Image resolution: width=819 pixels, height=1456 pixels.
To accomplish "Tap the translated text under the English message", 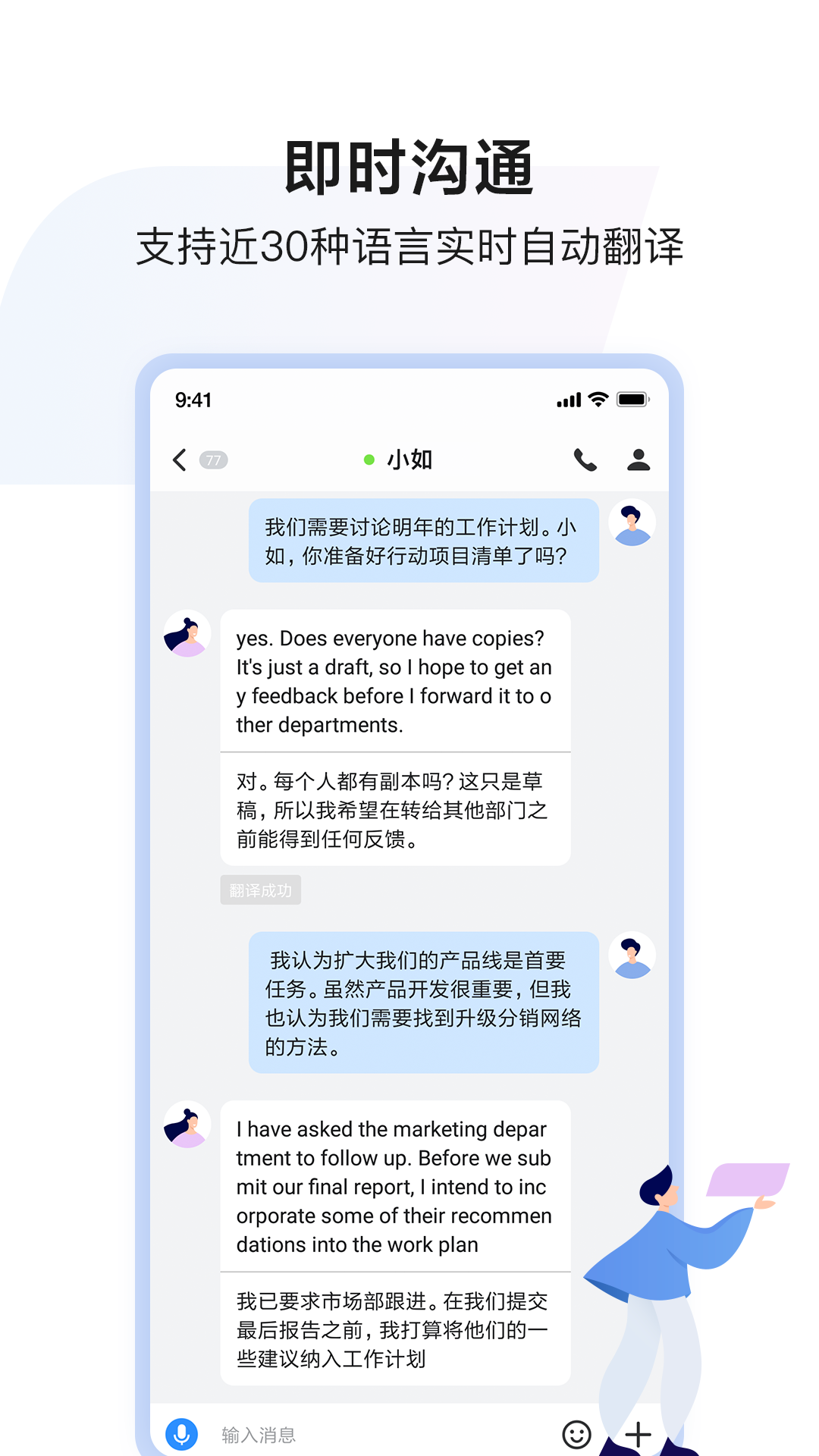I will [x=394, y=811].
